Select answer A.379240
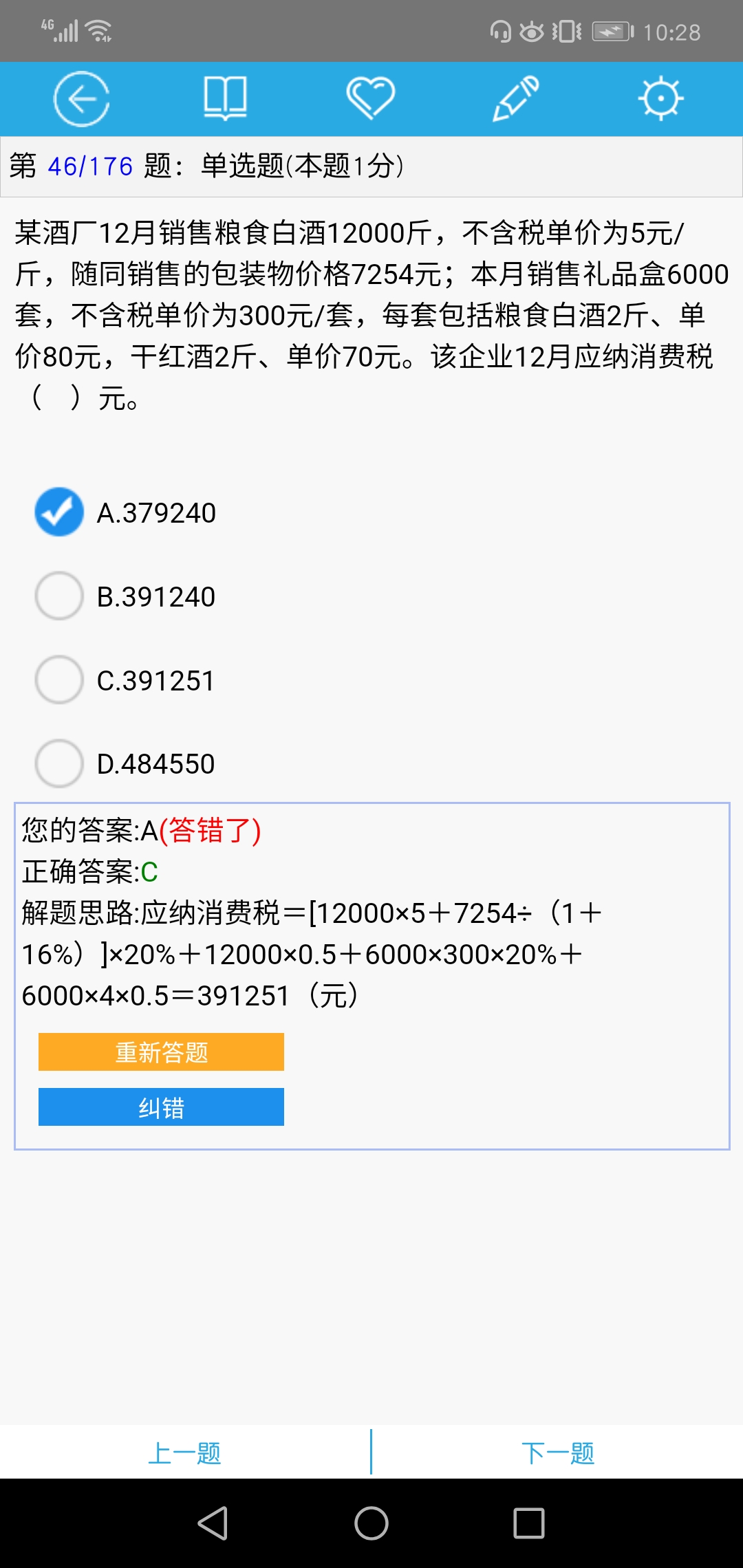Image resolution: width=743 pixels, height=1568 pixels. [x=59, y=512]
